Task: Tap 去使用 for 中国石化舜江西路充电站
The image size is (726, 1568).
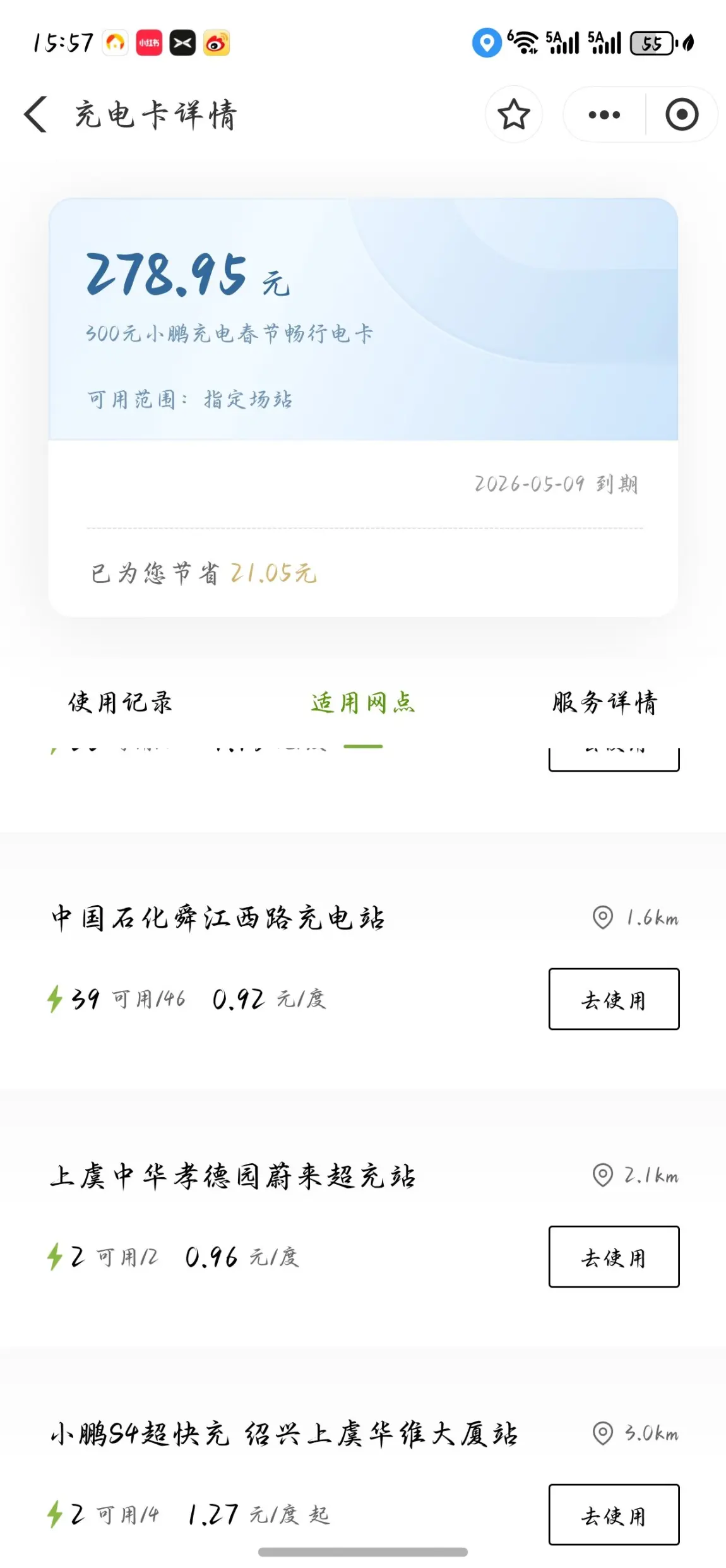Action: click(614, 999)
